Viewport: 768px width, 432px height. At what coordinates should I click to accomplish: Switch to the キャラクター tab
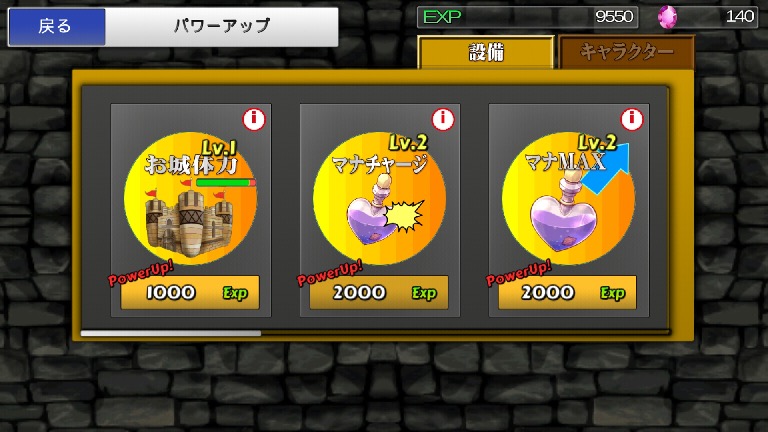tap(626, 53)
